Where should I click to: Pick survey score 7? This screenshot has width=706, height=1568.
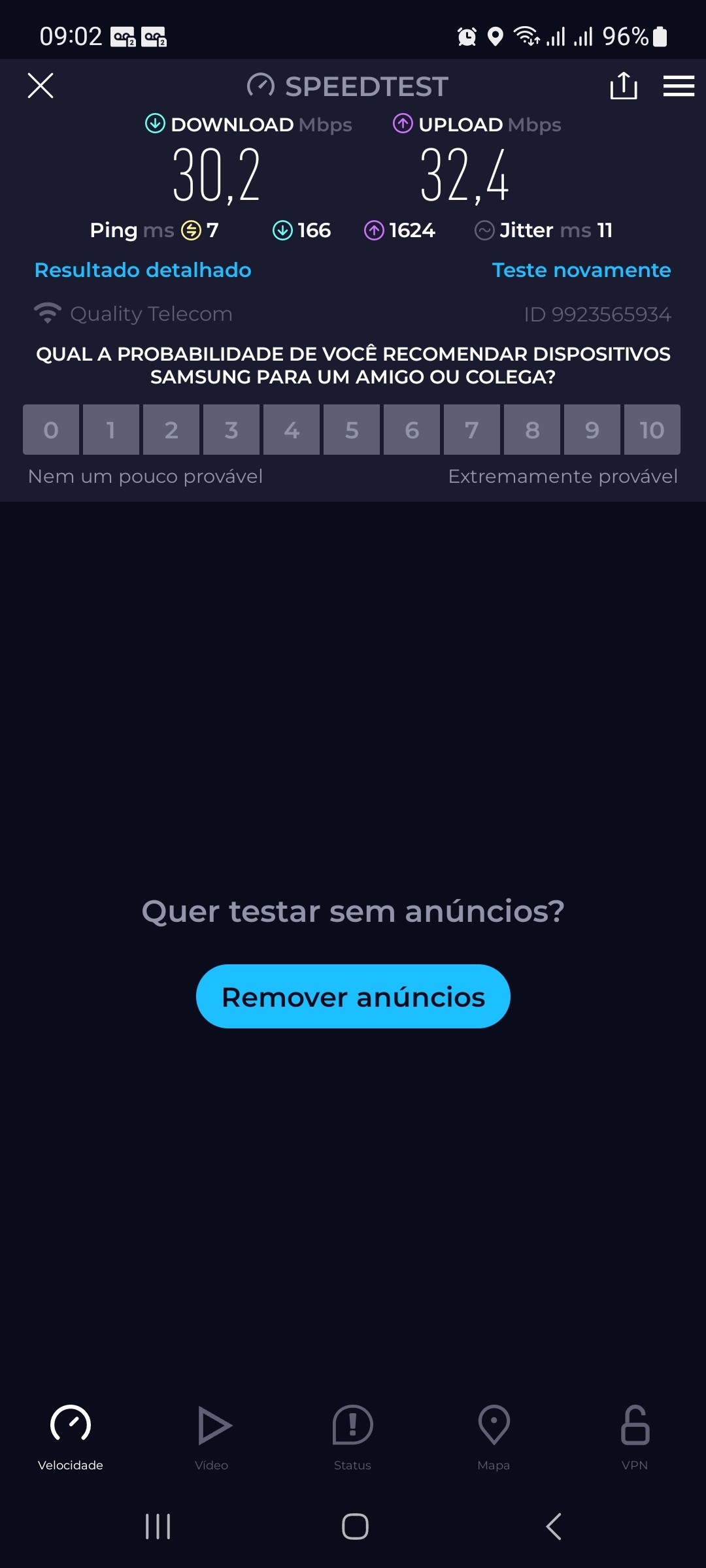pos(472,430)
